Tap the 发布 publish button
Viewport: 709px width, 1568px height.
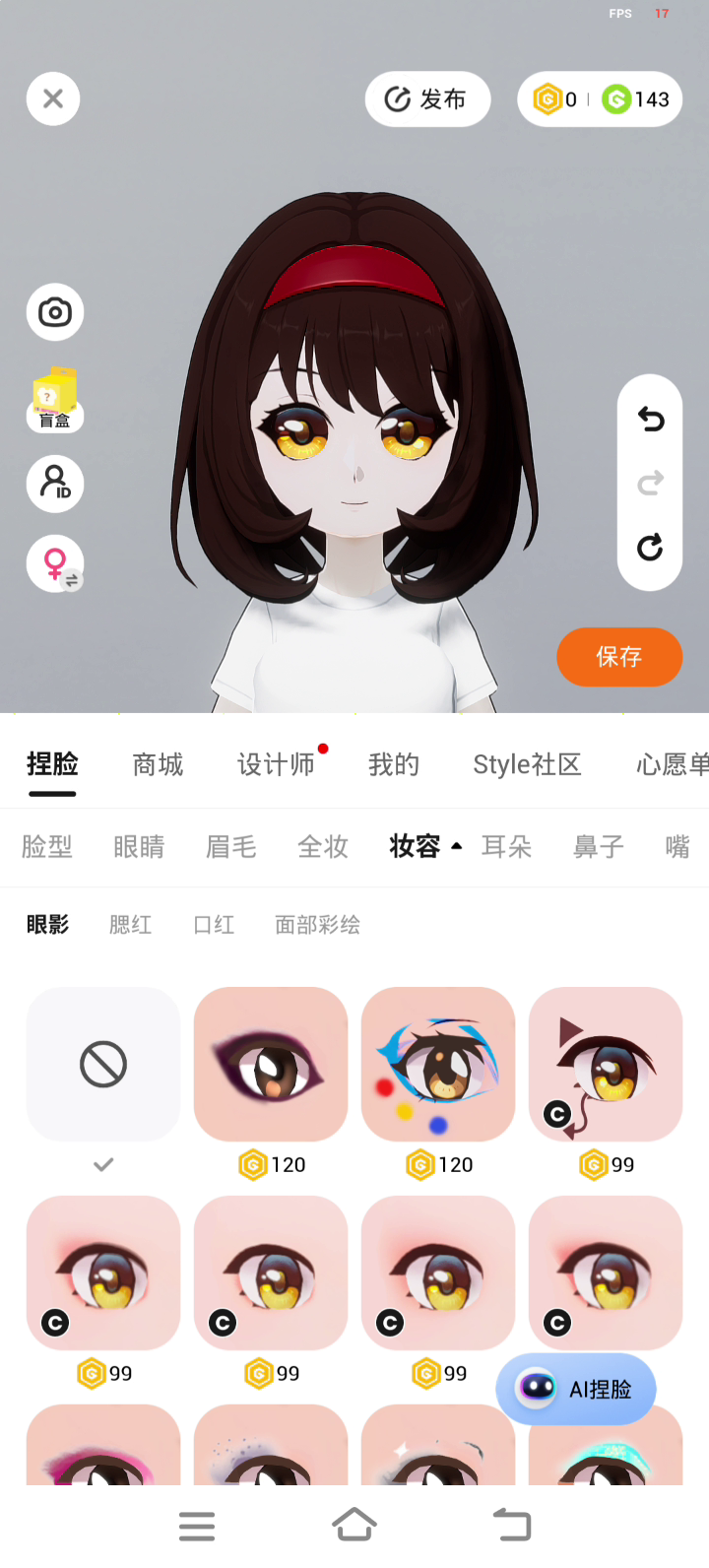(427, 99)
